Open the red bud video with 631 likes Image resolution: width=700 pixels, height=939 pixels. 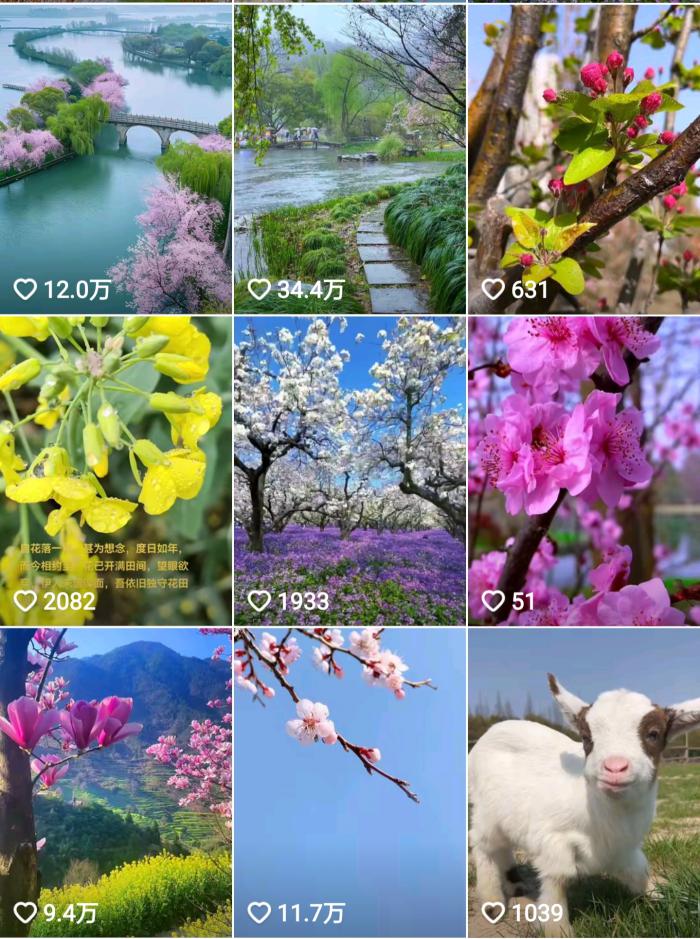pos(584,160)
